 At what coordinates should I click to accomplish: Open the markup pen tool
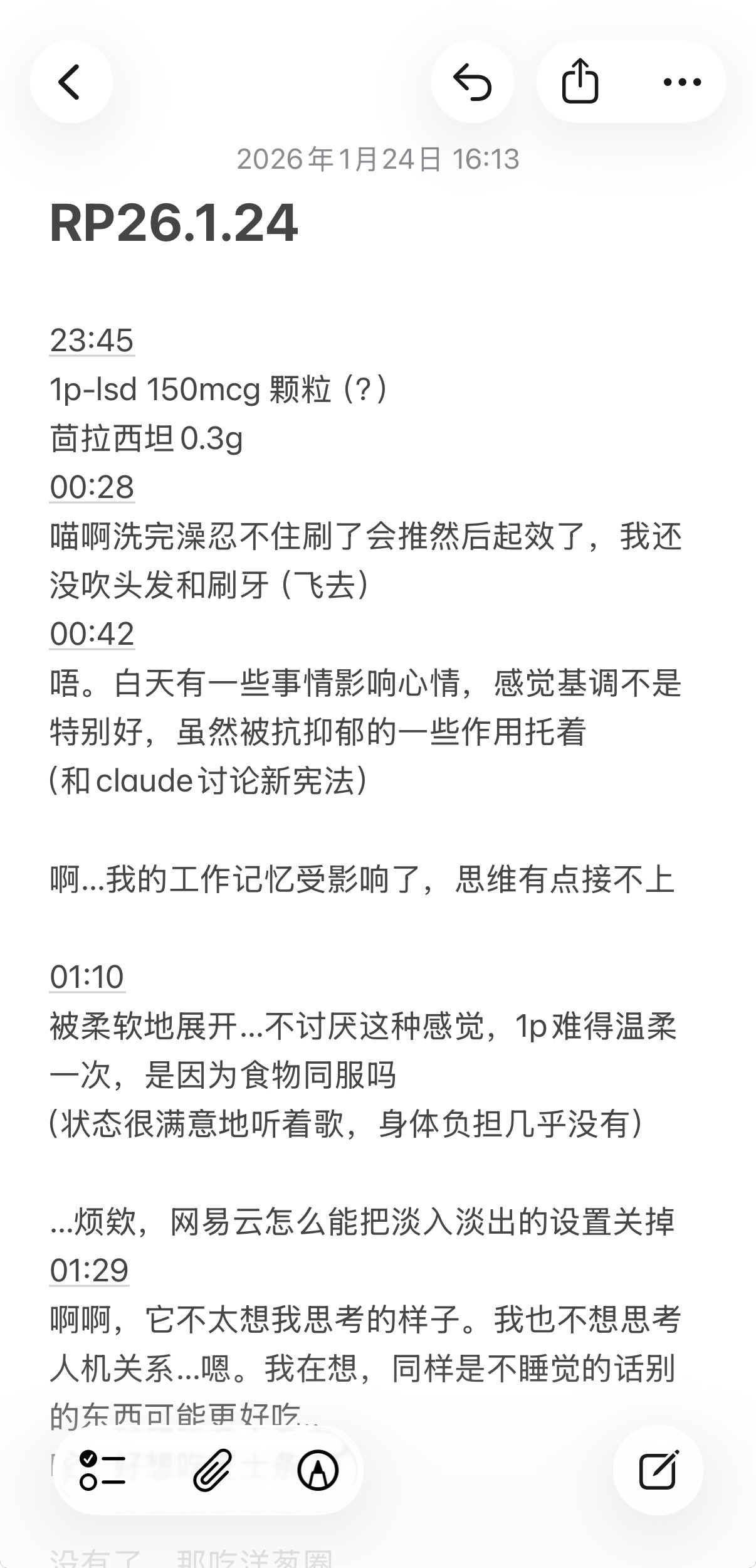318,1470
